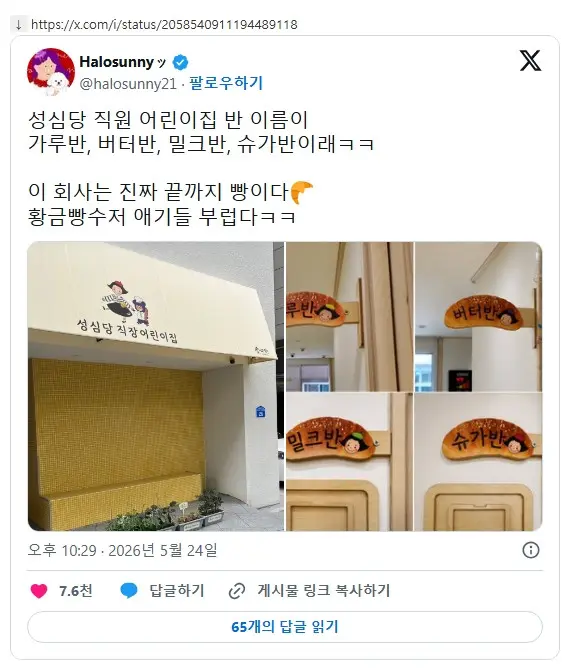Open the X logo
Screen dimensions: 570x672
[x=530, y=60]
